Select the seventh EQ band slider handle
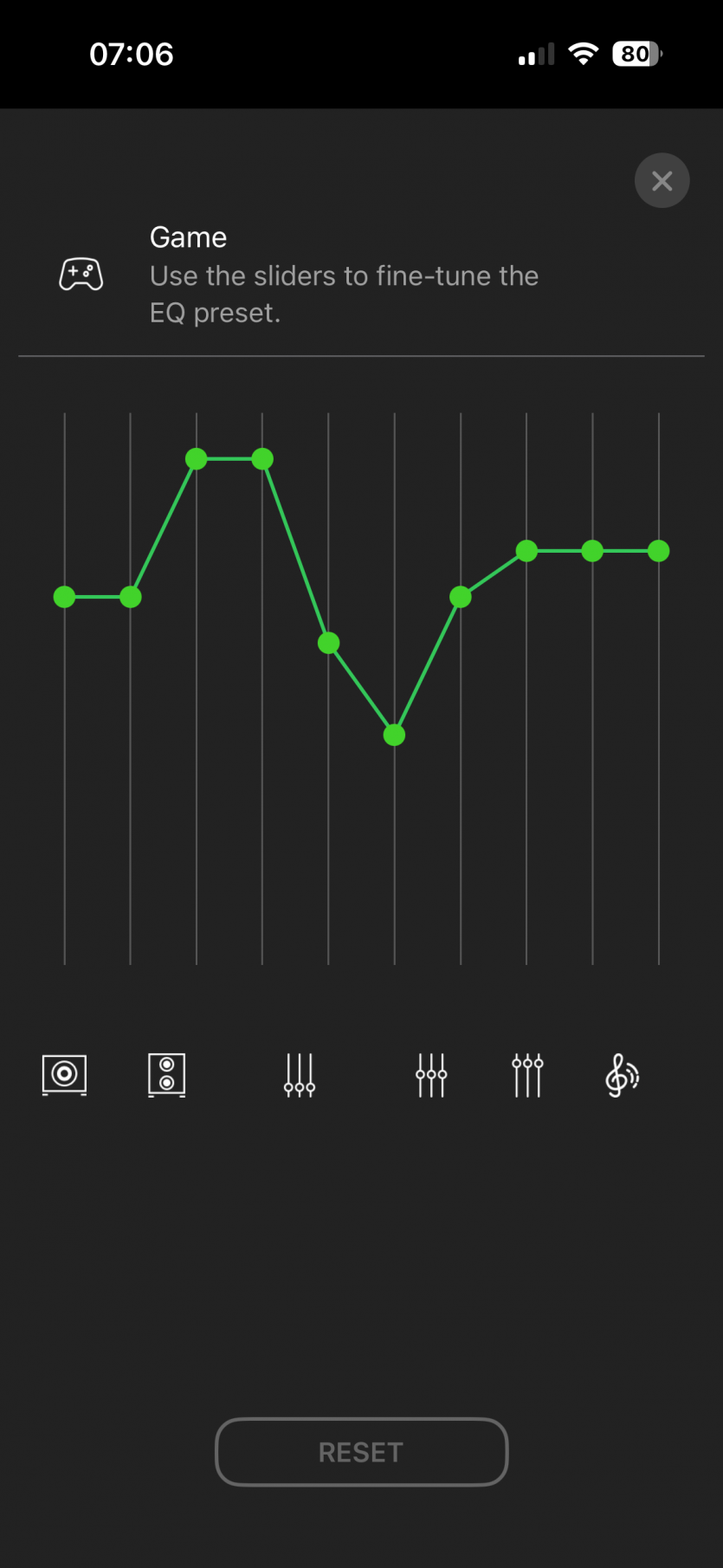Image resolution: width=723 pixels, height=1568 pixels. (461, 597)
